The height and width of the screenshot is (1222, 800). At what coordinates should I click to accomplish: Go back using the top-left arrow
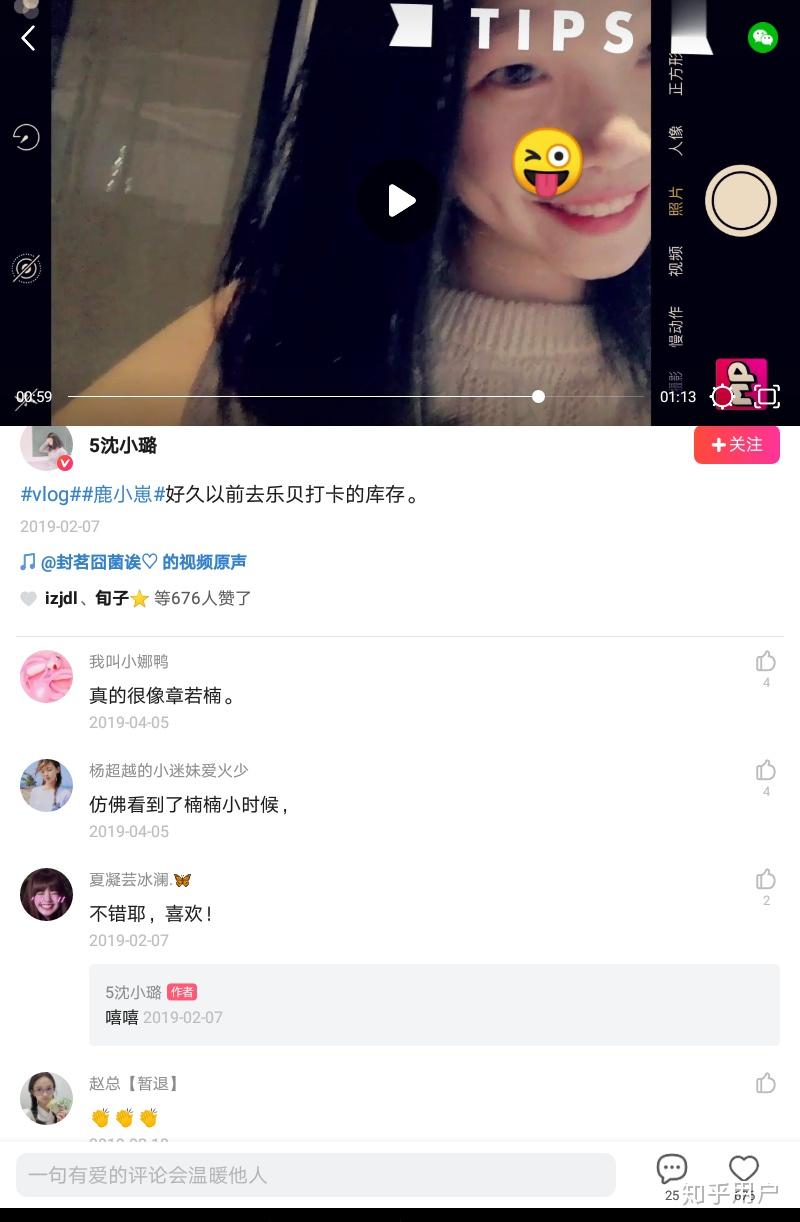[x=28, y=38]
